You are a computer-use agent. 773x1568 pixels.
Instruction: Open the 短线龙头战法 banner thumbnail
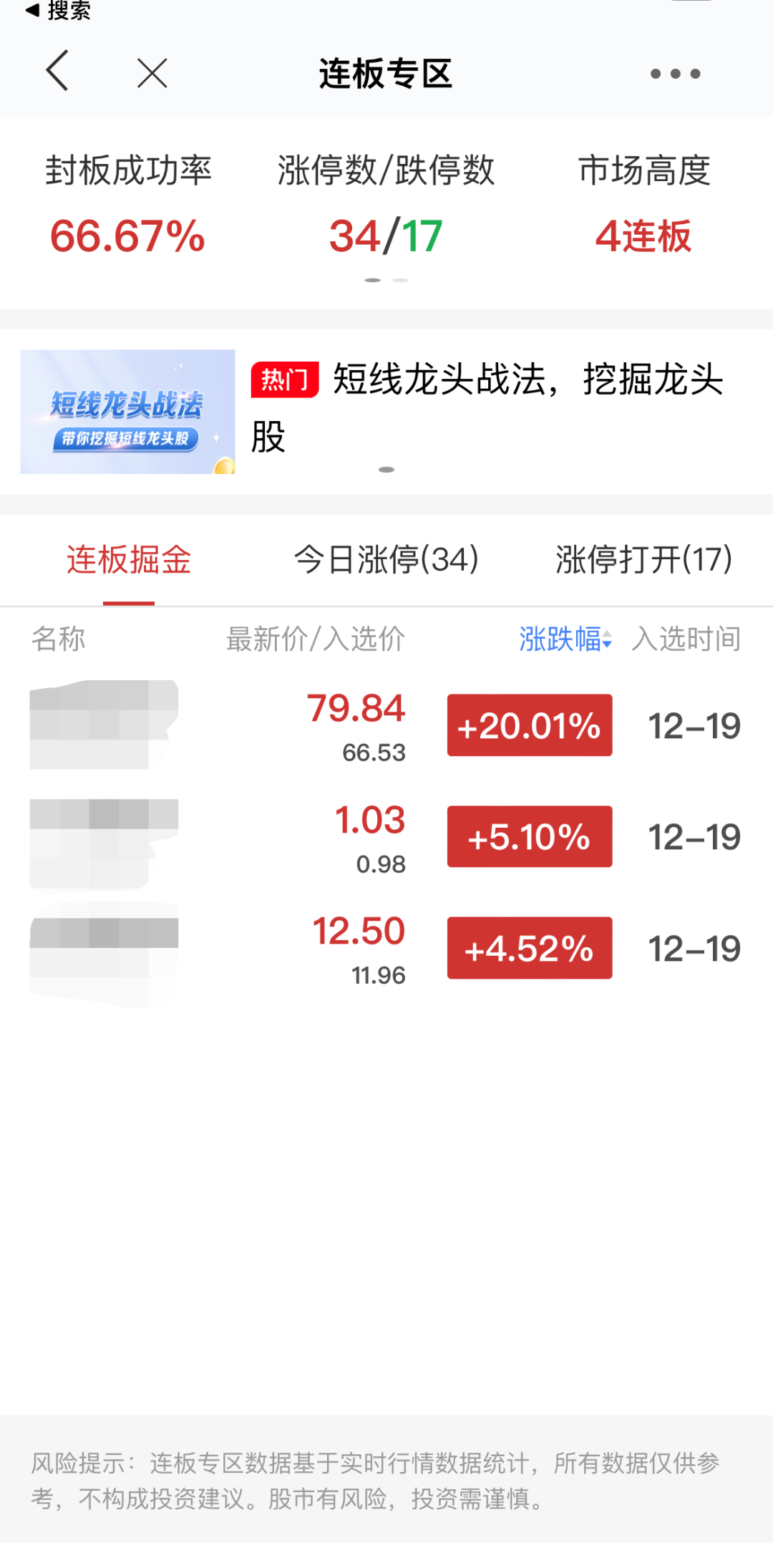tap(128, 410)
